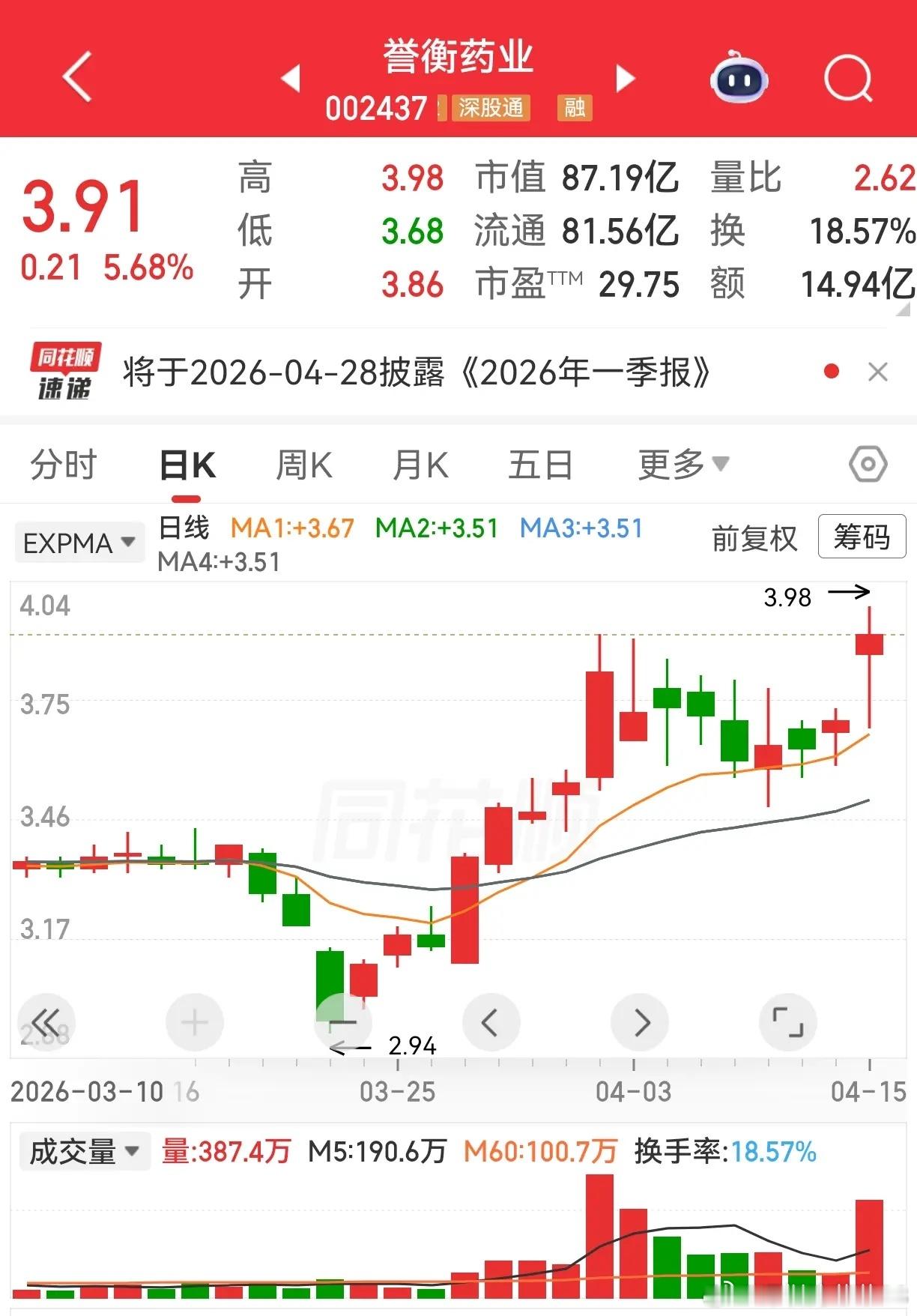This screenshot has height=1316, width=917.
Task: Open the EXPMA indicator dropdown
Action: point(79,542)
